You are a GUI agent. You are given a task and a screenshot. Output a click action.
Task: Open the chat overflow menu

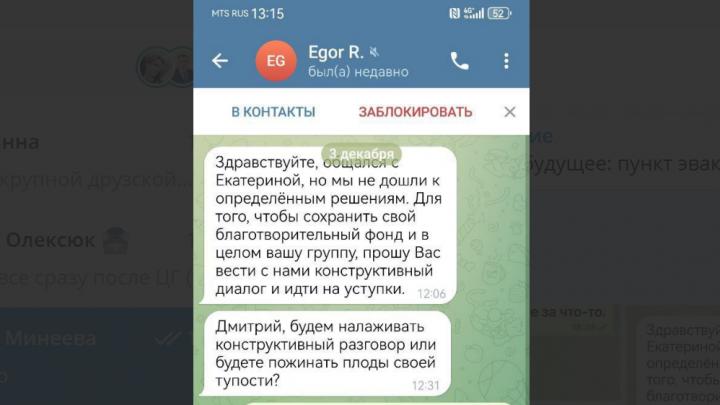coord(506,61)
